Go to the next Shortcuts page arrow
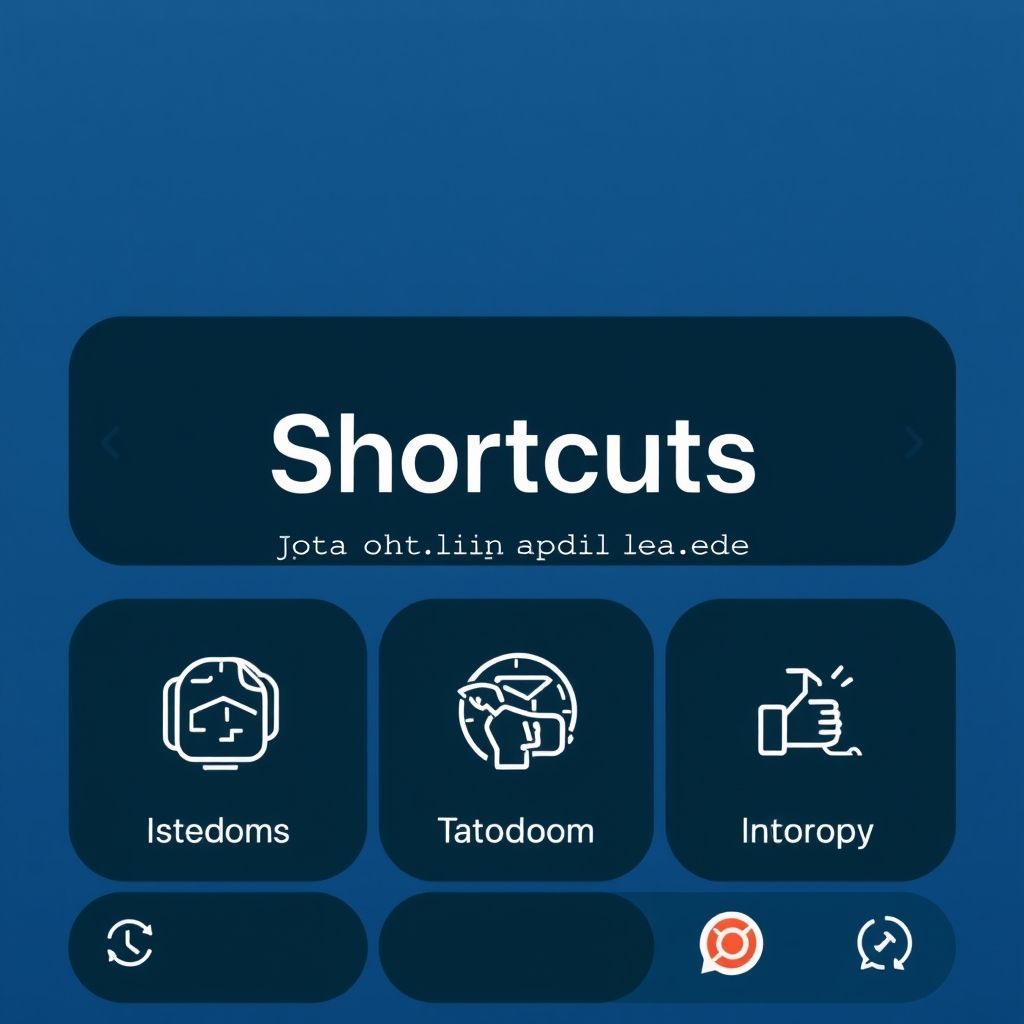1024x1024 pixels. click(913, 442)
